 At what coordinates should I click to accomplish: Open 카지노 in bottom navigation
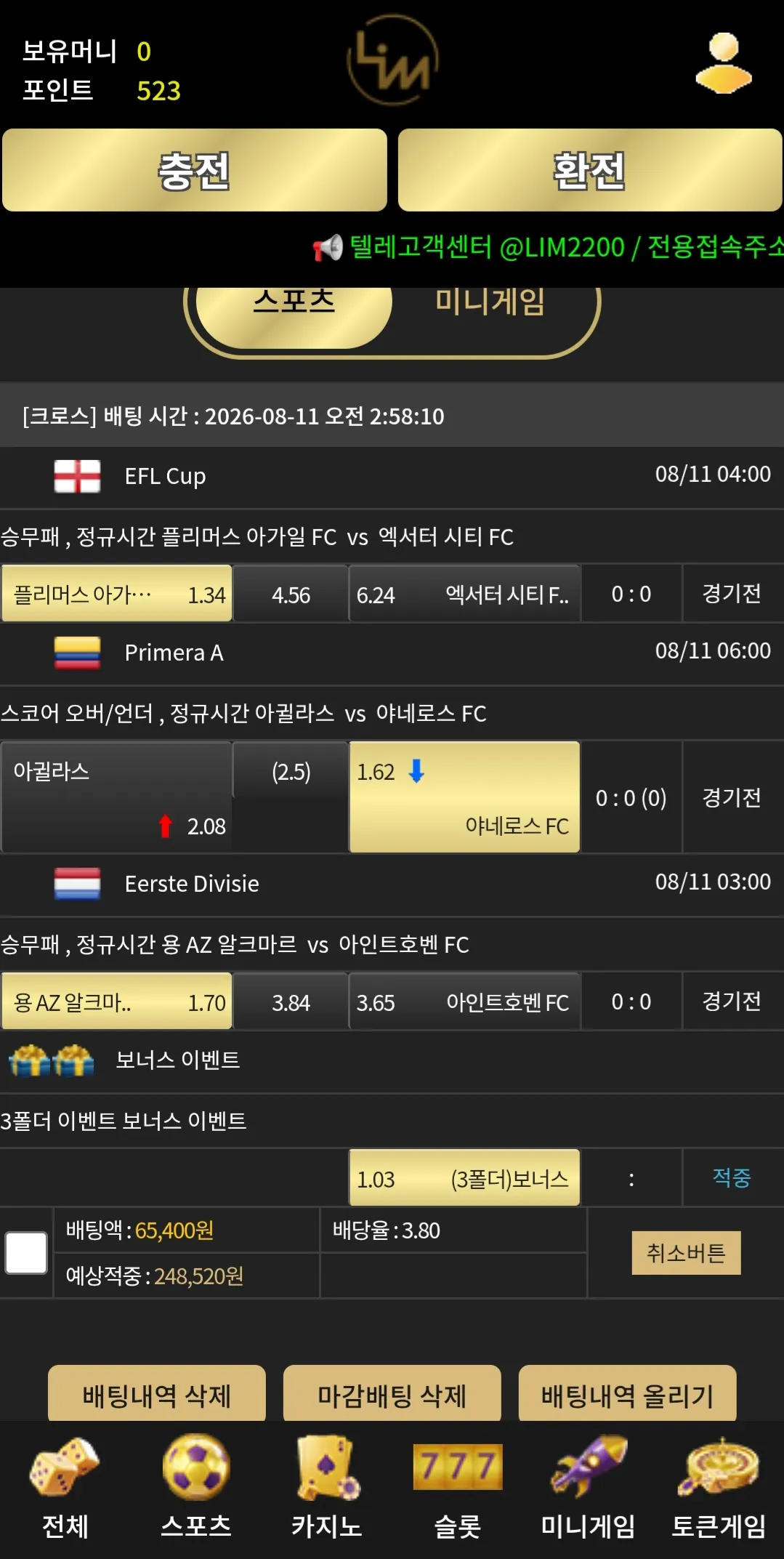[x=327, y=1488]
